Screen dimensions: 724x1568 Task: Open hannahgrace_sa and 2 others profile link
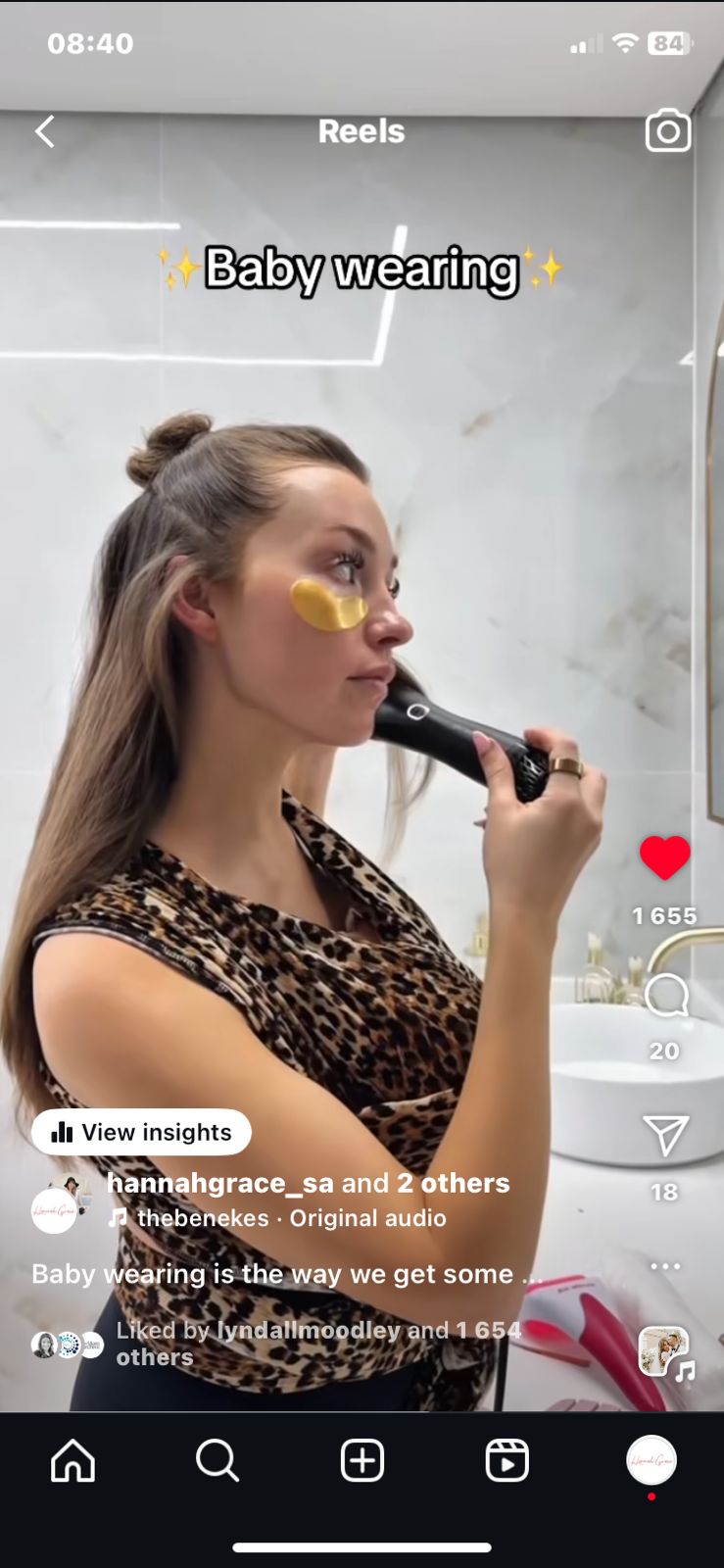pyautogui.click(x=308, y=1183)
